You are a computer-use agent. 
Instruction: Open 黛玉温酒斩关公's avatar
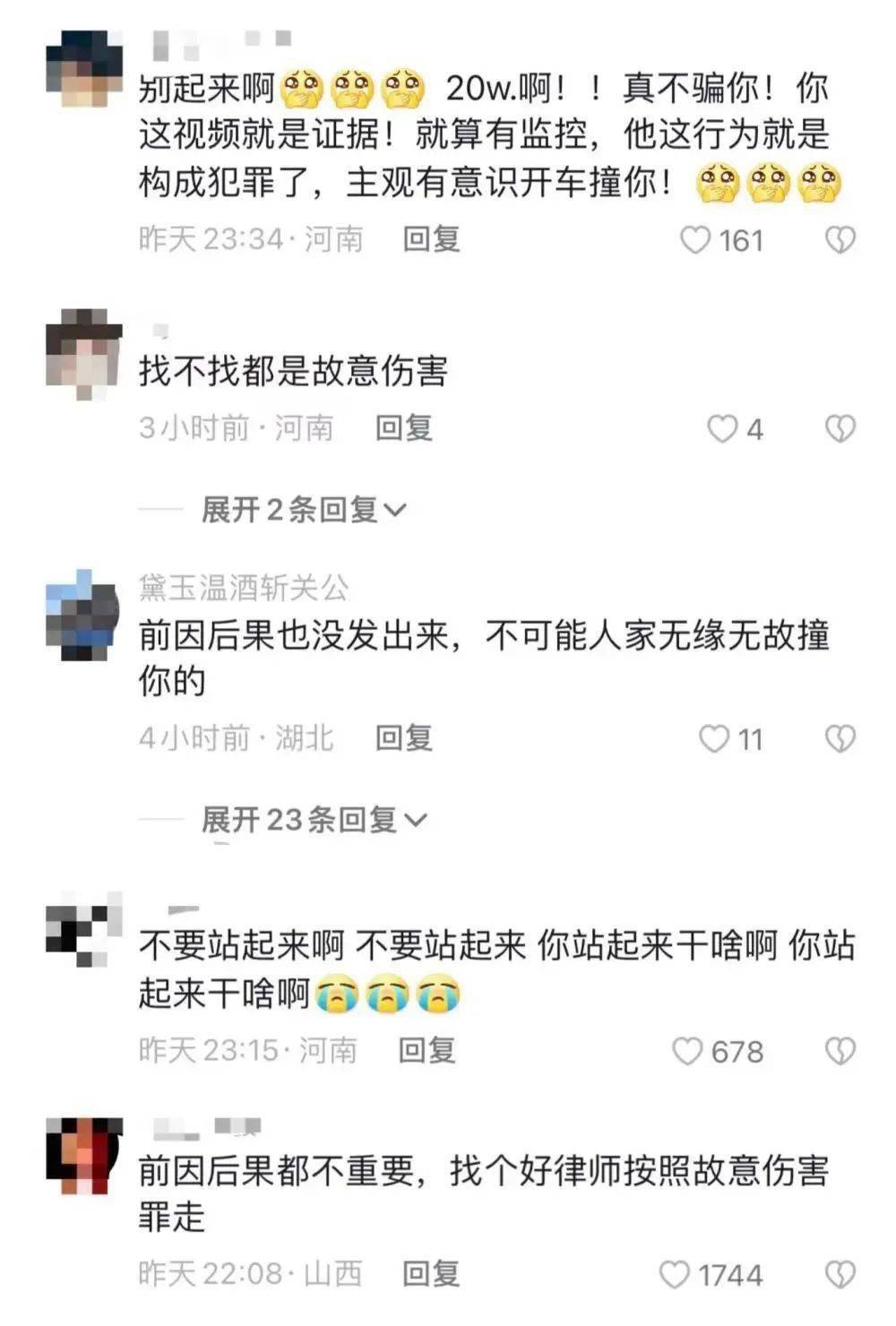pyautogui.click(x=82, y=616)
